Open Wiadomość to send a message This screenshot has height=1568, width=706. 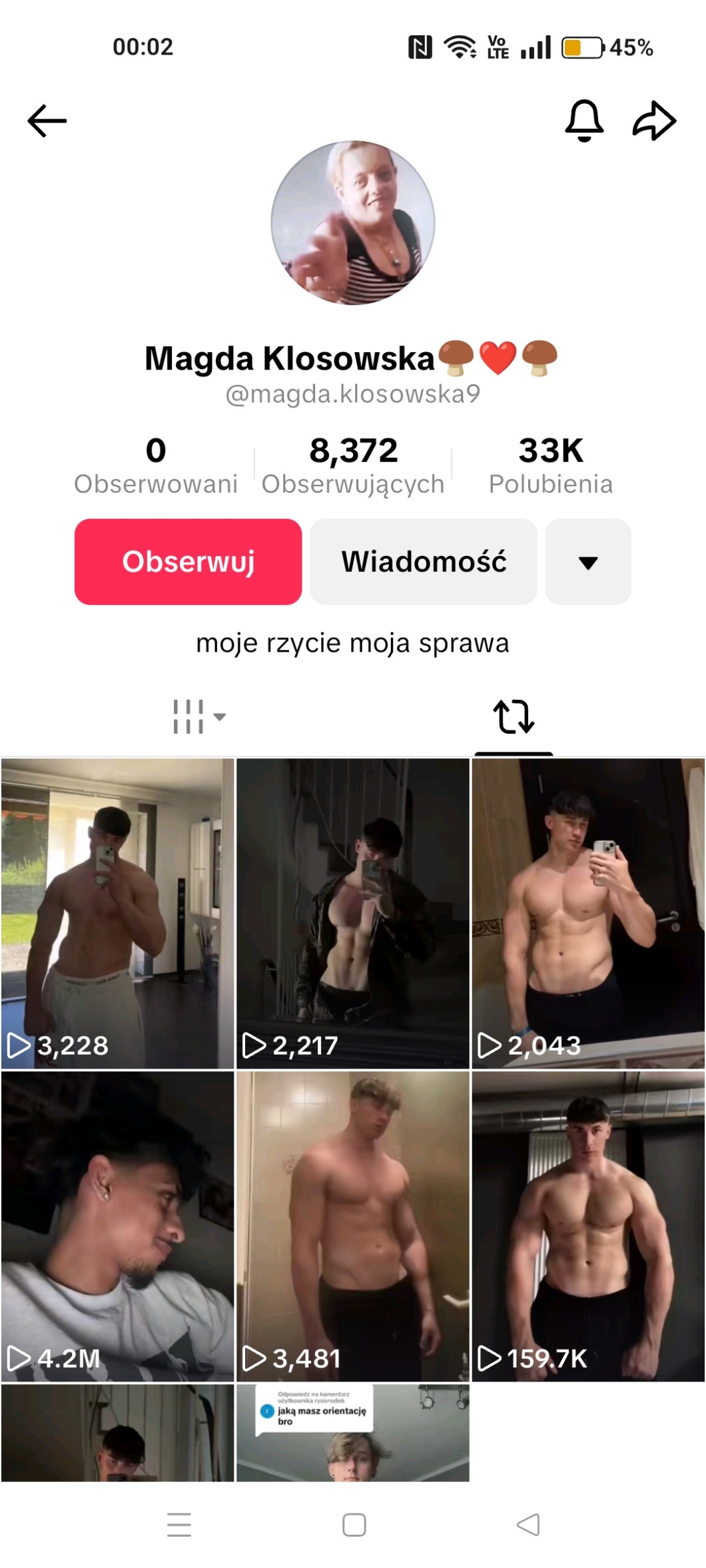coord(424,562)
